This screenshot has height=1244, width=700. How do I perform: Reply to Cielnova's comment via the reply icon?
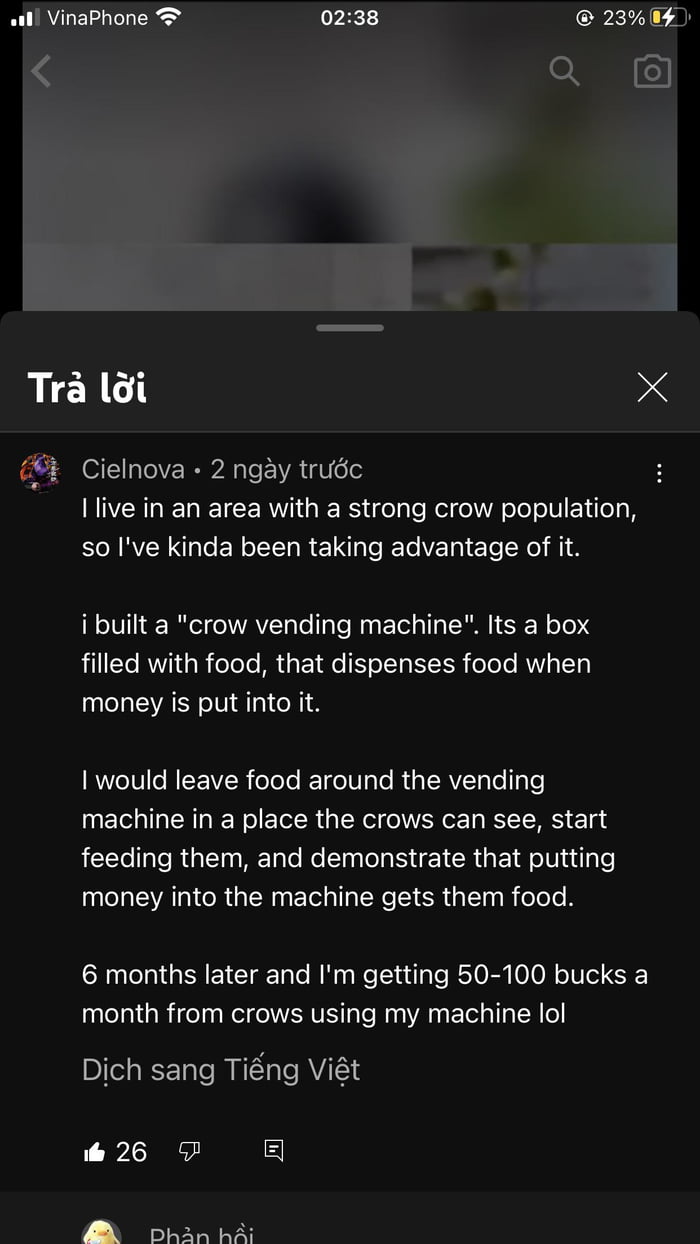(274, 1151)
